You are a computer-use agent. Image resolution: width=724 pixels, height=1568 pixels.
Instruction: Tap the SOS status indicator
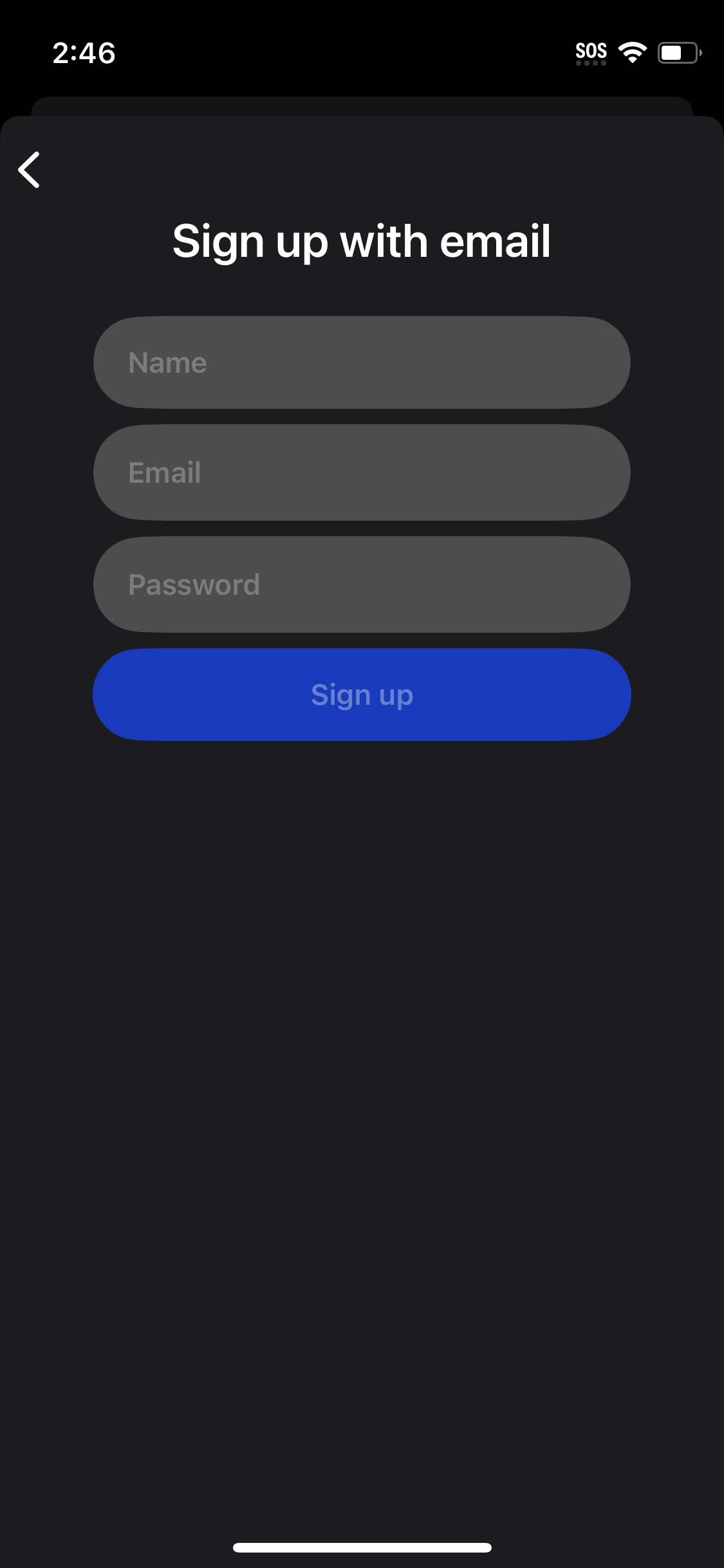pyautogui.click(x=590, y=50)
